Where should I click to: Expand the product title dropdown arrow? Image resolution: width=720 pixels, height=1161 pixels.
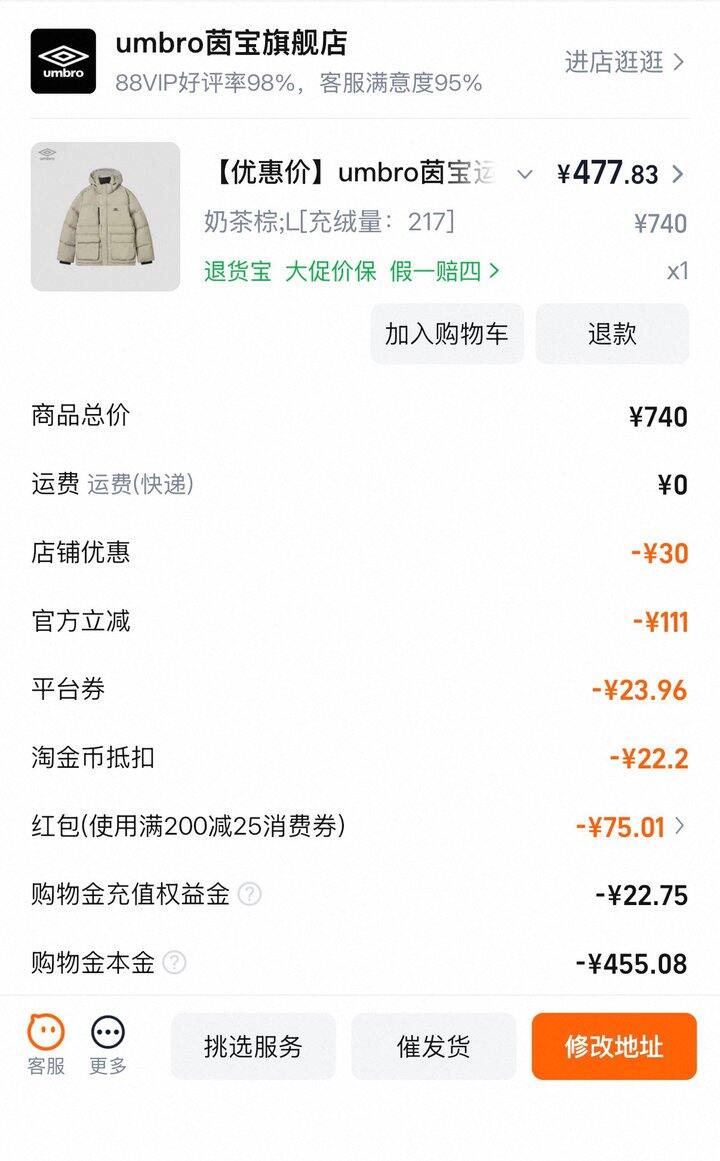click(x=524, y=175)
